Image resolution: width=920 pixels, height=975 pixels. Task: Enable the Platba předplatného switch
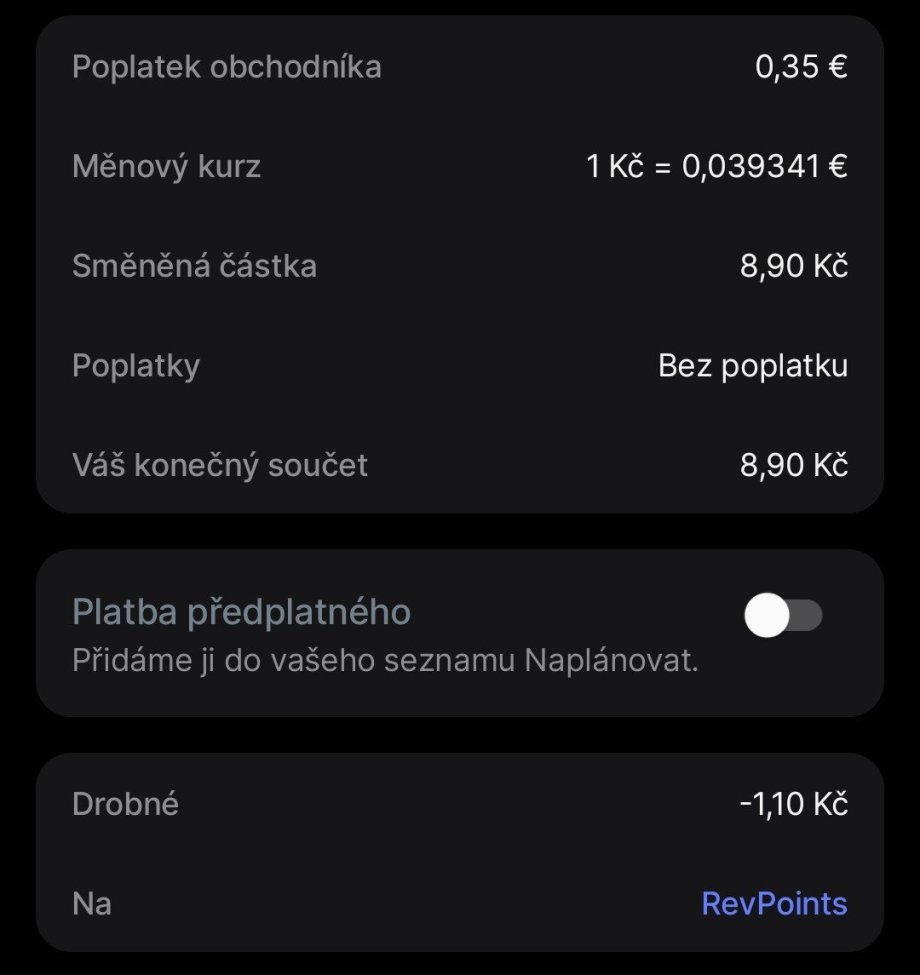pos(783,616)
